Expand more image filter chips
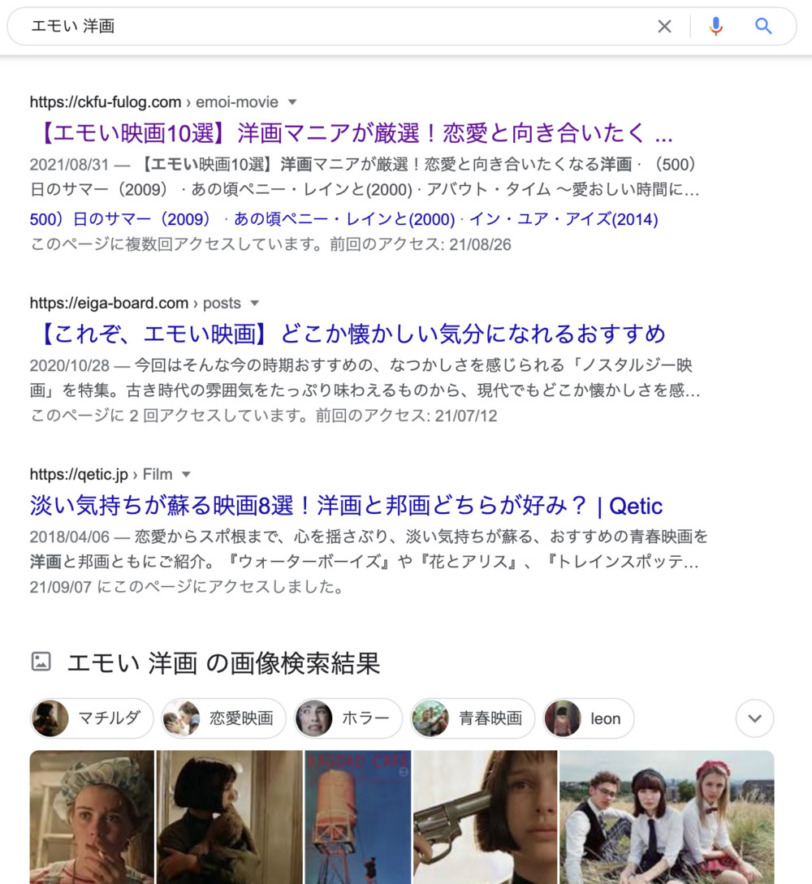The image size is (812, 884). [x=754, y=718]
